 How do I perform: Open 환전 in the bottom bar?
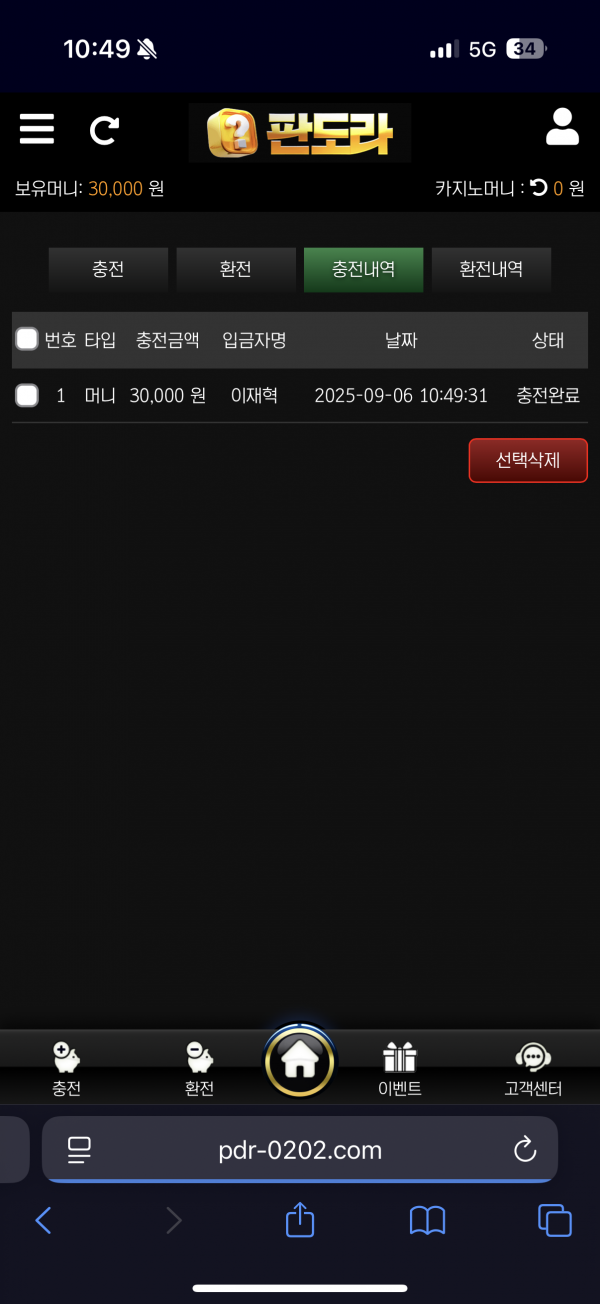[x=199, y=1069]
